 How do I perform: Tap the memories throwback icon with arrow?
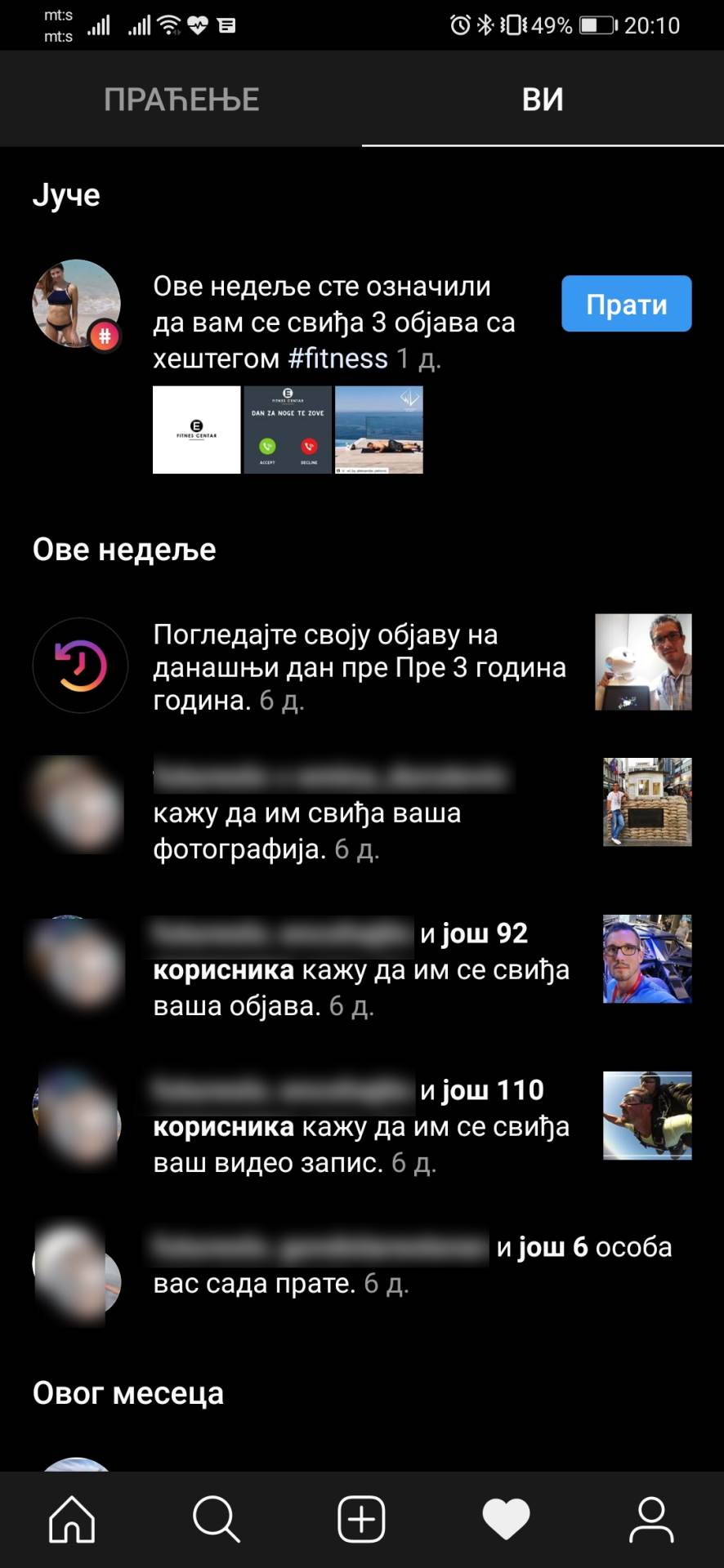point(79,664)
